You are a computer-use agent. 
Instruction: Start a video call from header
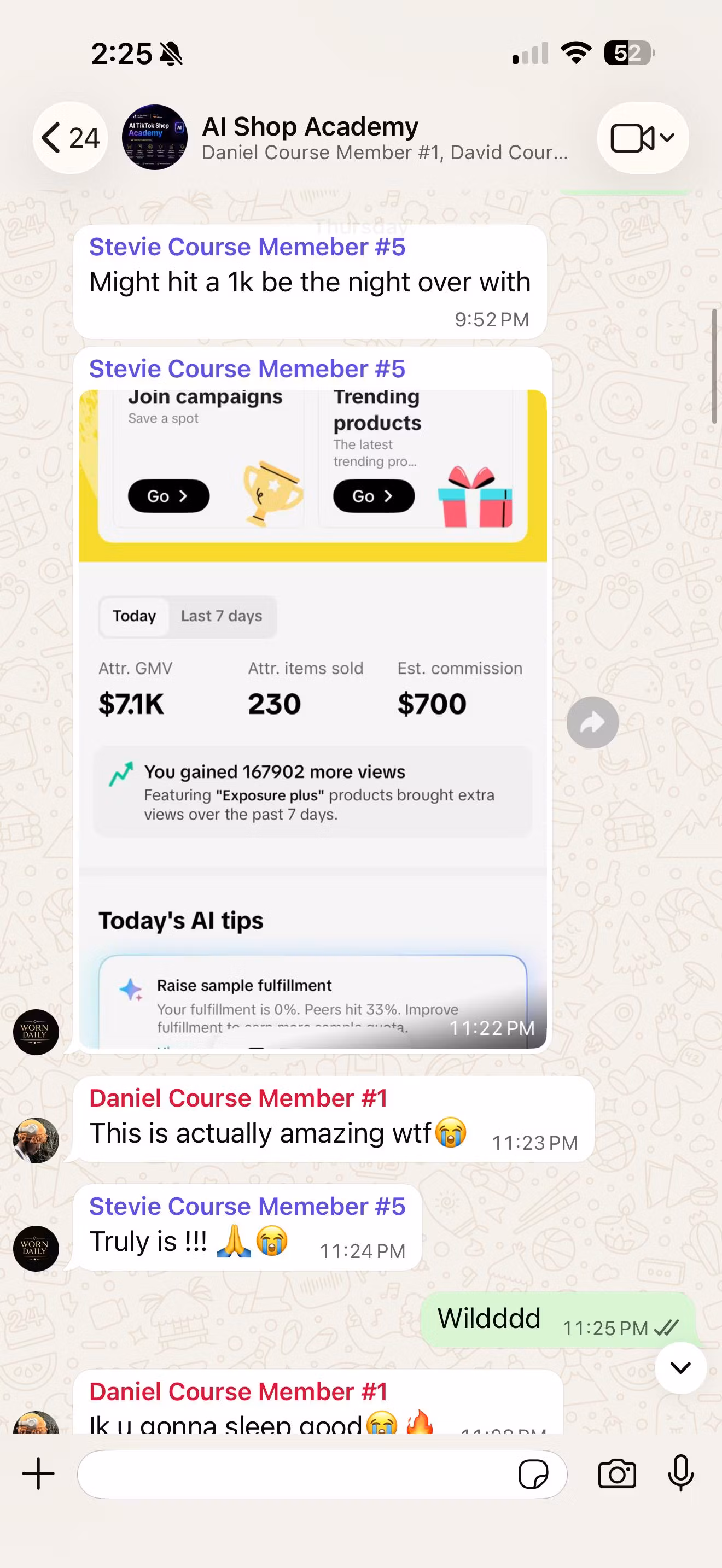[x=643, y=138]
